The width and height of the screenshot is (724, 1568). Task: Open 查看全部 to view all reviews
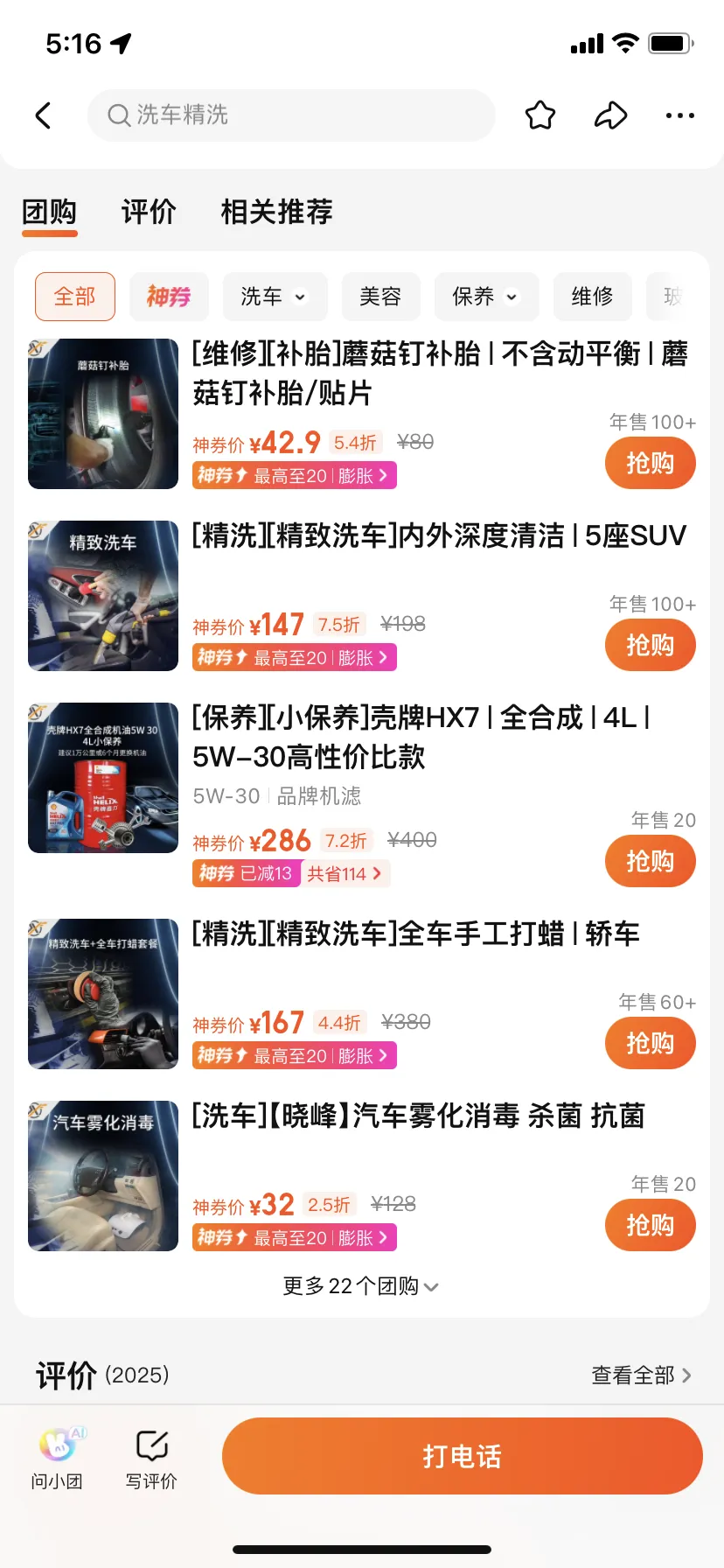point(642,1375)
